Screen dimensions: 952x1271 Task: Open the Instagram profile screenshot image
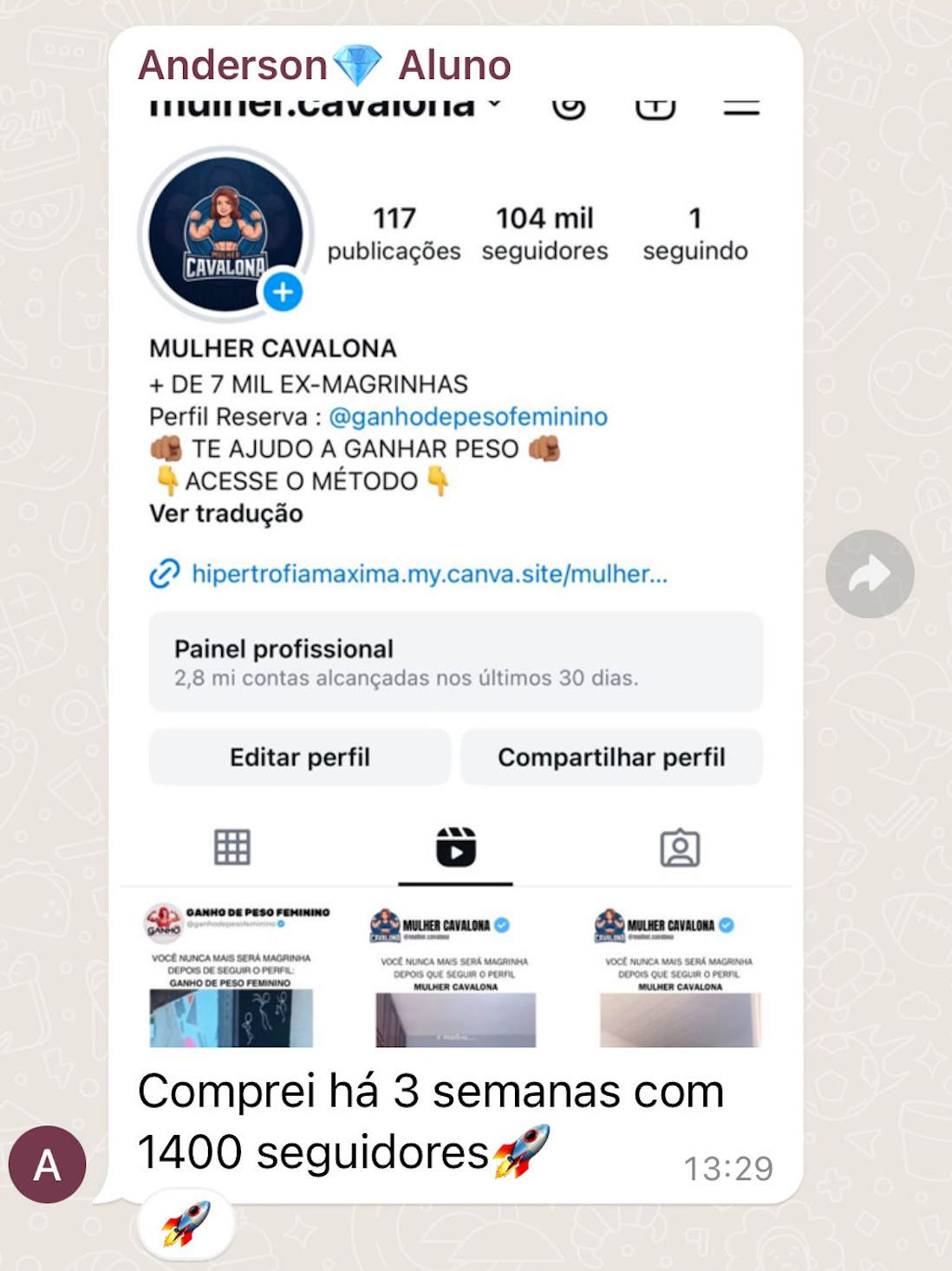[455, 572]
